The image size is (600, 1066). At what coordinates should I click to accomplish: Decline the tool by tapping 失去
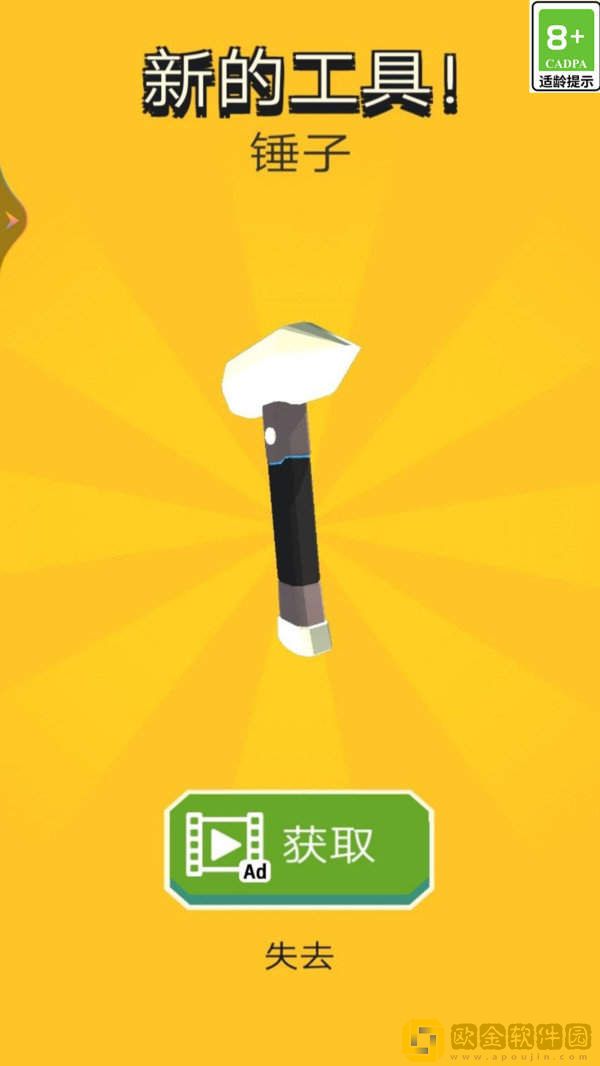298,957
